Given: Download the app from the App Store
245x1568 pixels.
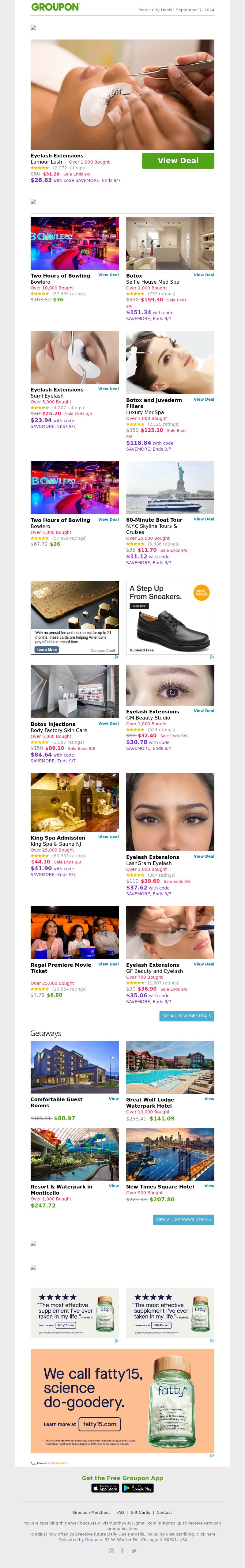Looking at the screenshot, I should point(105,1488).
